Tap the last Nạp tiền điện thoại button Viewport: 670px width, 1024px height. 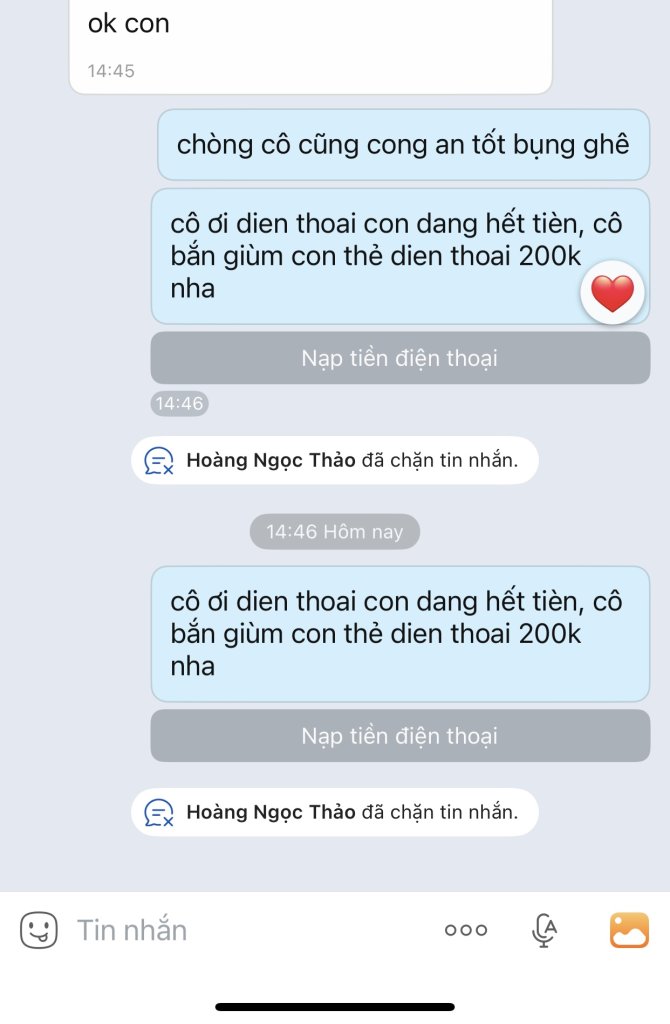tap(400, 736)
